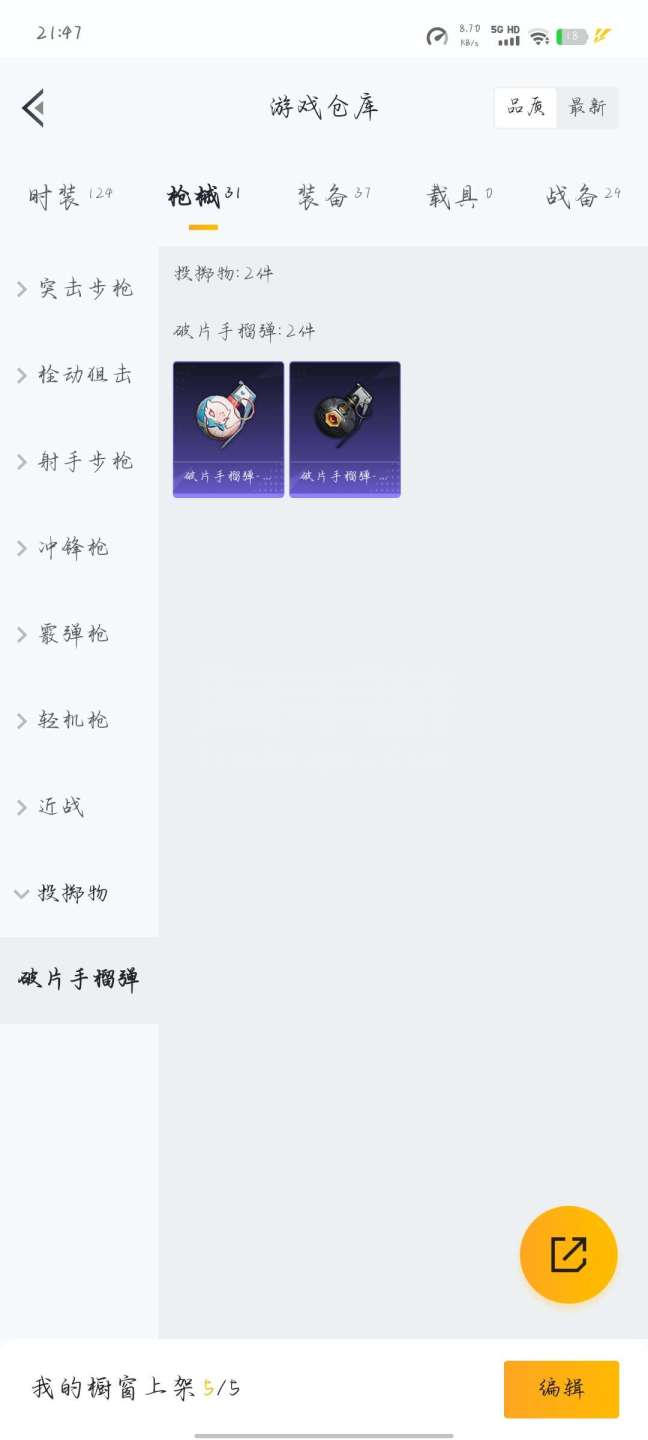Screen dimensions: 648x1440
Task: Go back from 游戏仓库
Action: [34, 107]
